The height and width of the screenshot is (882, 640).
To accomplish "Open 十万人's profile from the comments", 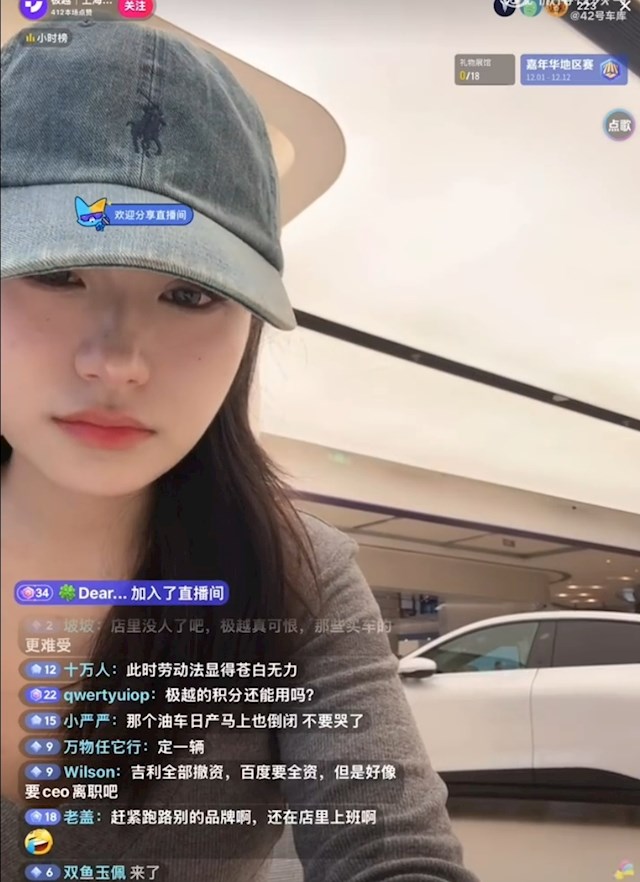I will click(90, 670).
